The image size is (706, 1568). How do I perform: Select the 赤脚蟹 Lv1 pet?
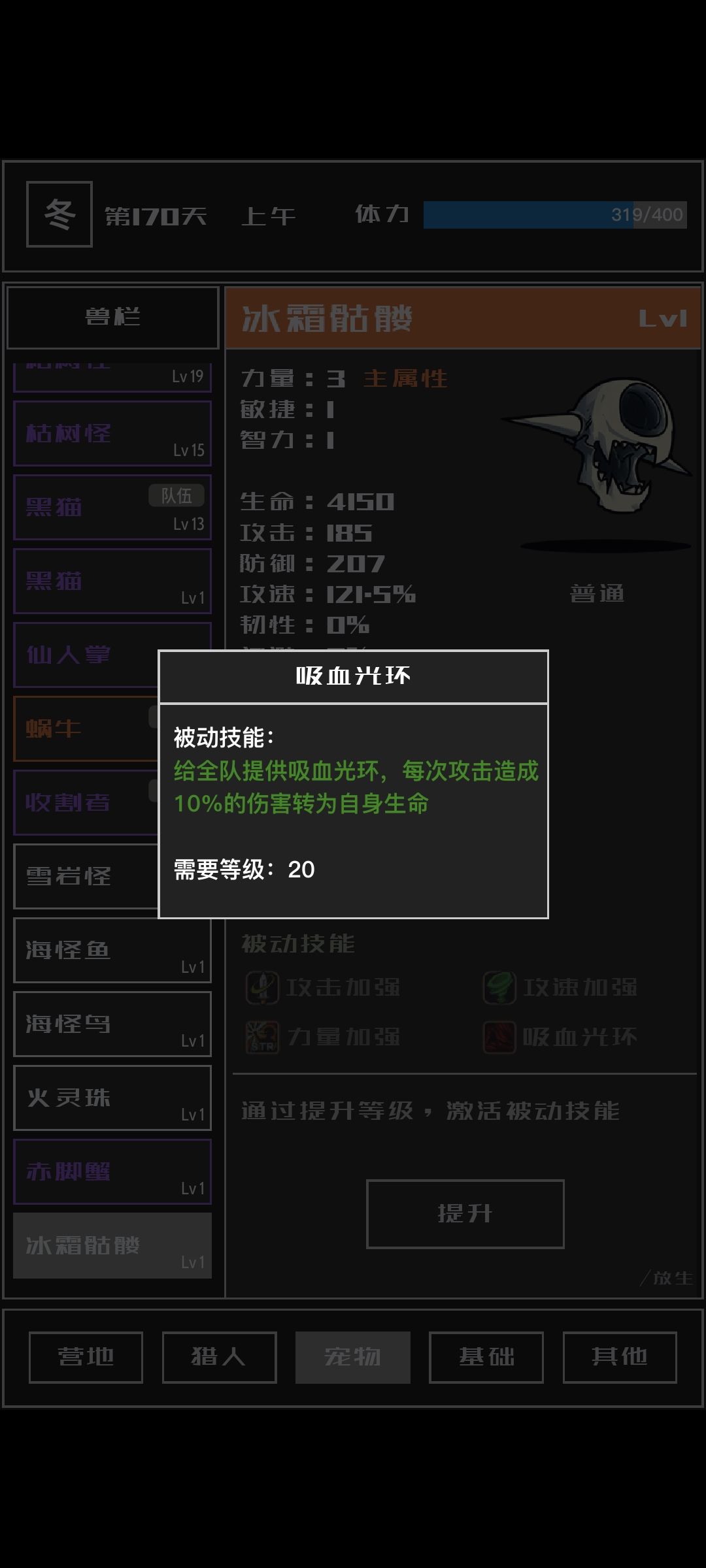(111, 1171)
